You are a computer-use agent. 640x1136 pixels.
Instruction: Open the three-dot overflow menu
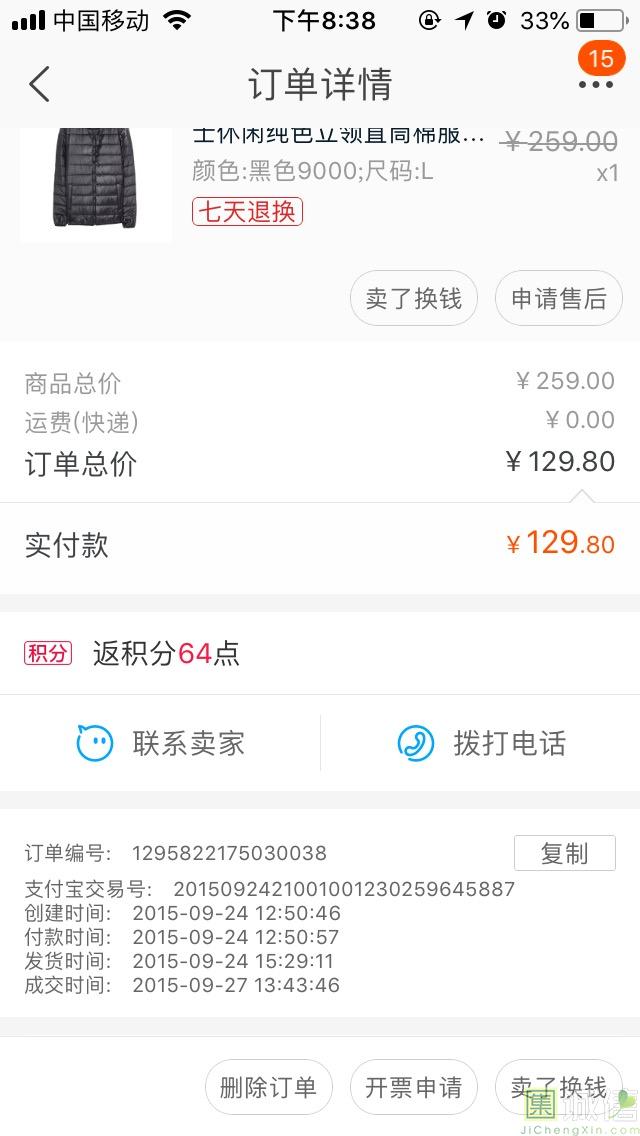tap(596, 84)
